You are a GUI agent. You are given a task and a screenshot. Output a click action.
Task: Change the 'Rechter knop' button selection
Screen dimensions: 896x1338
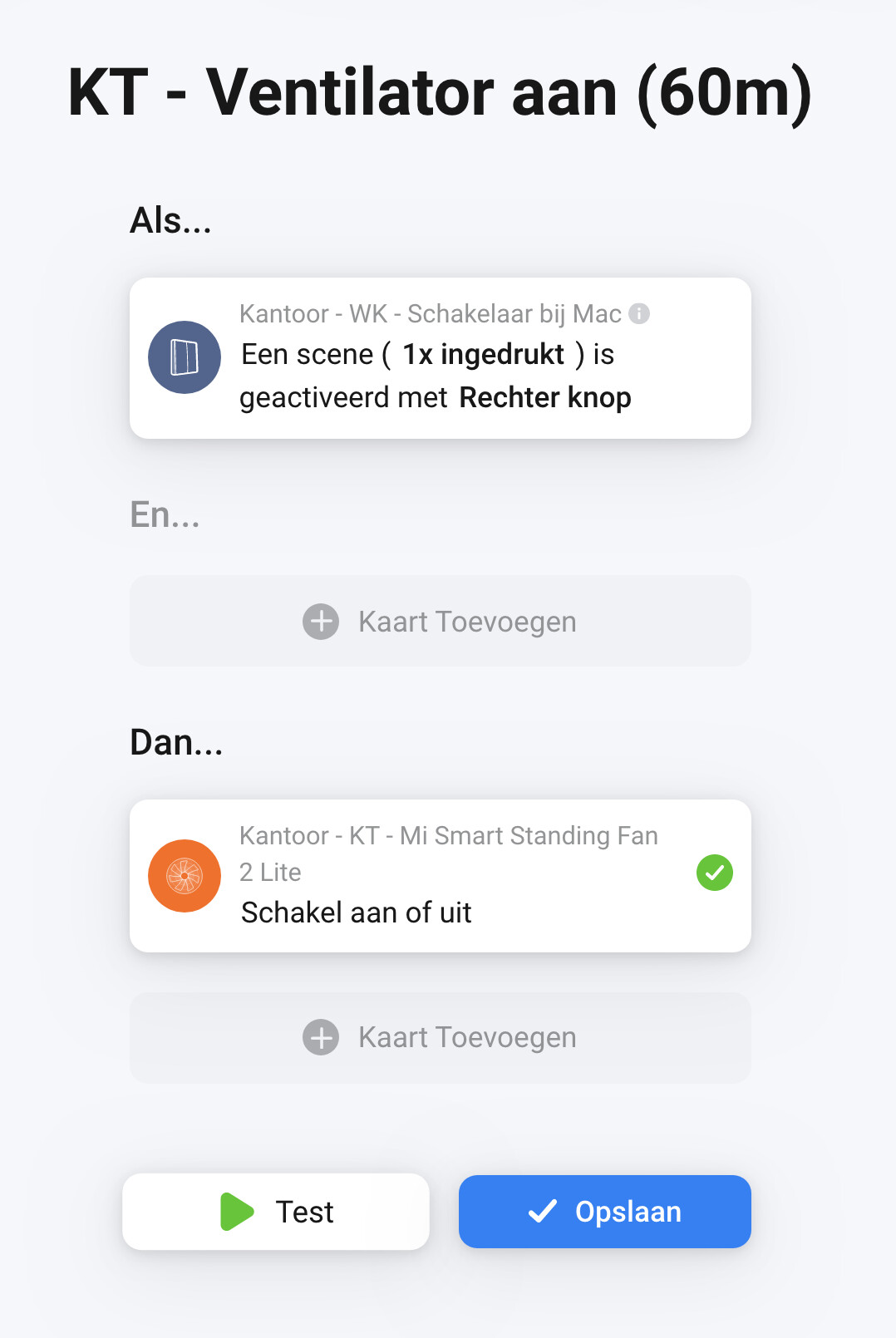(x=544, y=398)
